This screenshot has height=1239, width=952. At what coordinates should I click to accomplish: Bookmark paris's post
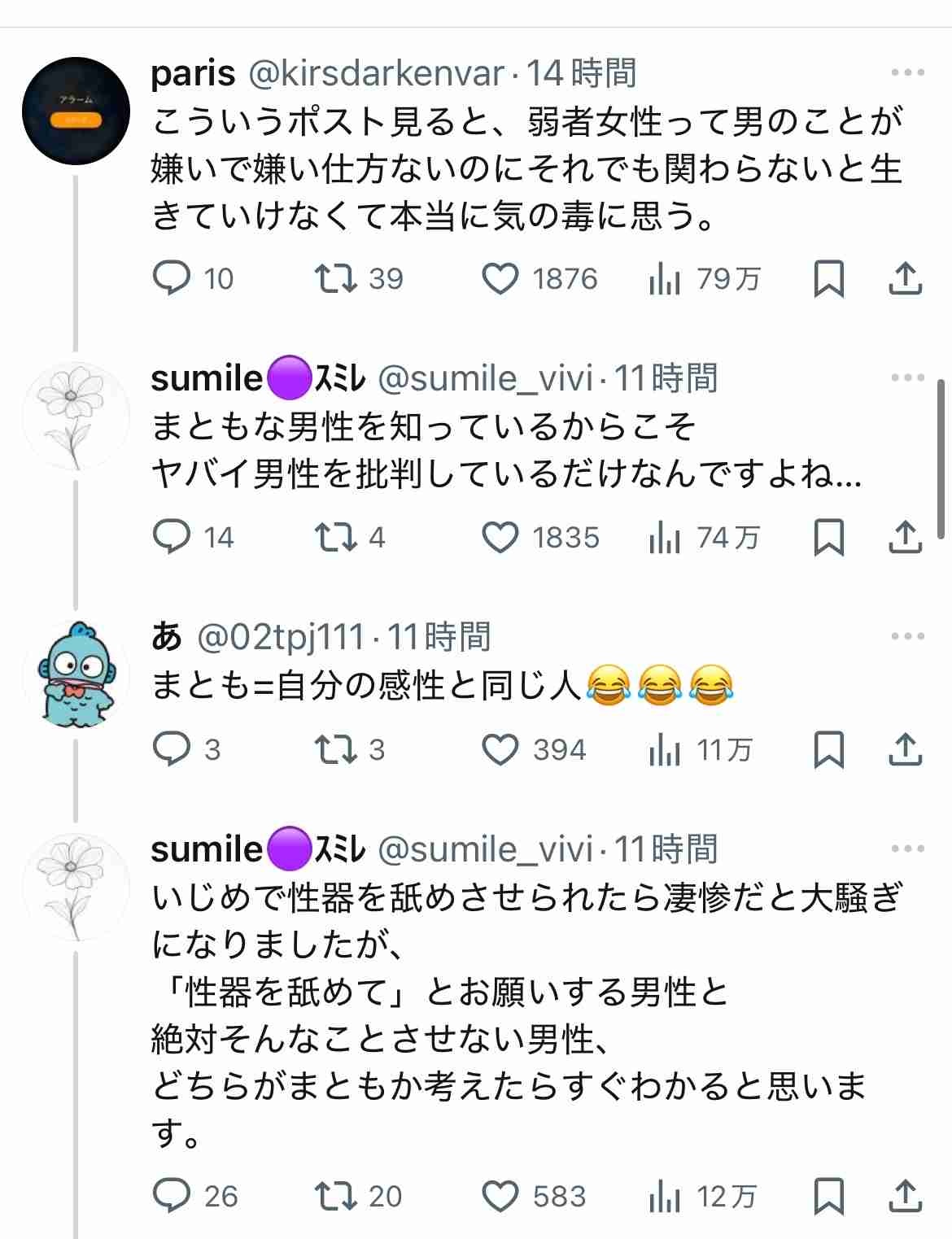pyautogui.click(x=828, y=279)
